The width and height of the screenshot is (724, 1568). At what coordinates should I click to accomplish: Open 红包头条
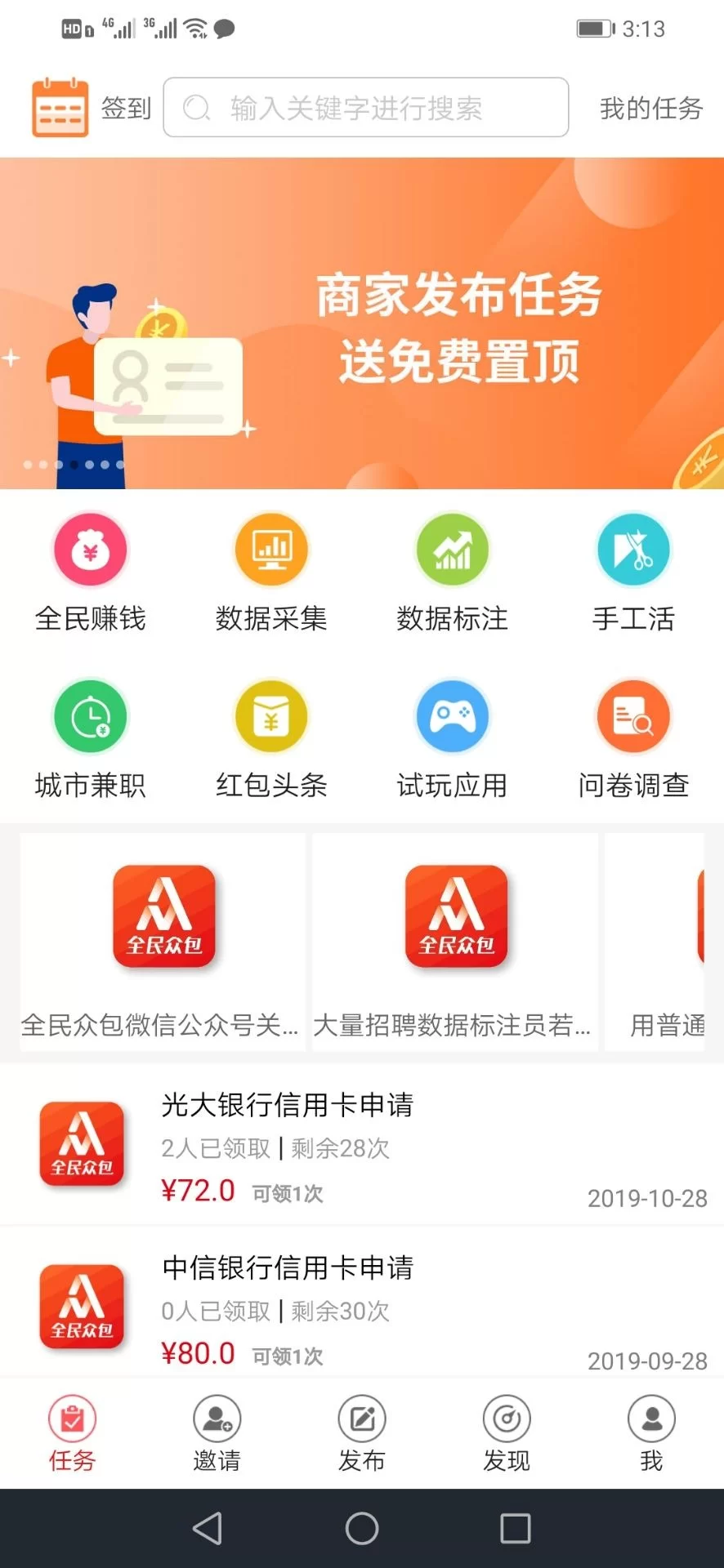271,739
